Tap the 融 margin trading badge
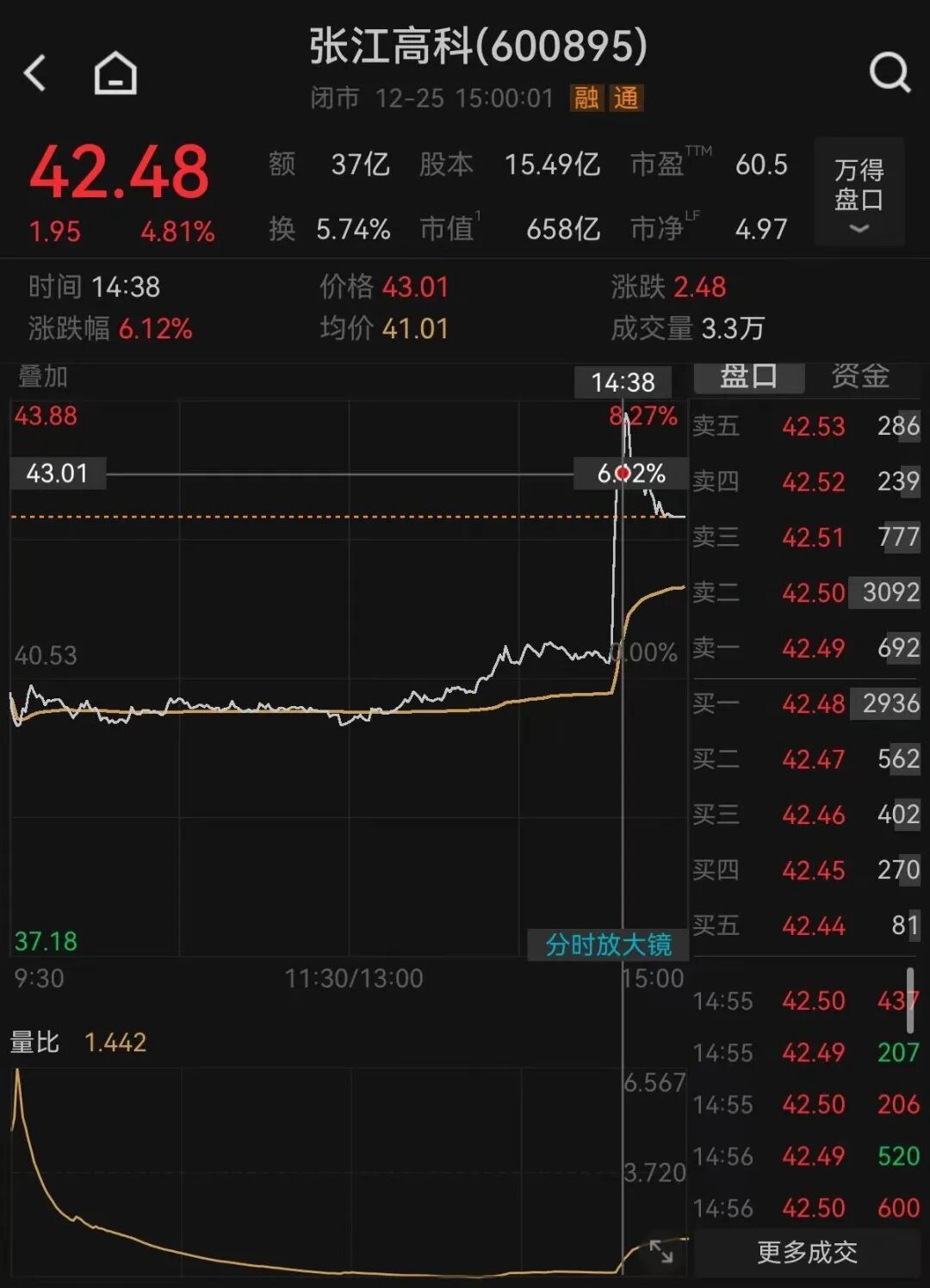Image resolution: width=930 pixels, height=1288 pixels. pyautogui.click(x=586, y=98)
